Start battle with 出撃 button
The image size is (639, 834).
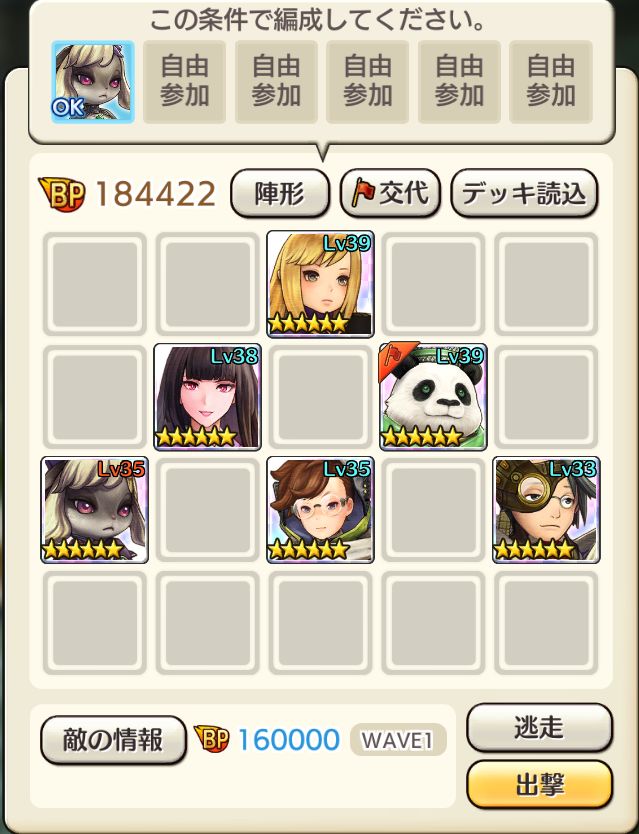[x=538, y=782]
